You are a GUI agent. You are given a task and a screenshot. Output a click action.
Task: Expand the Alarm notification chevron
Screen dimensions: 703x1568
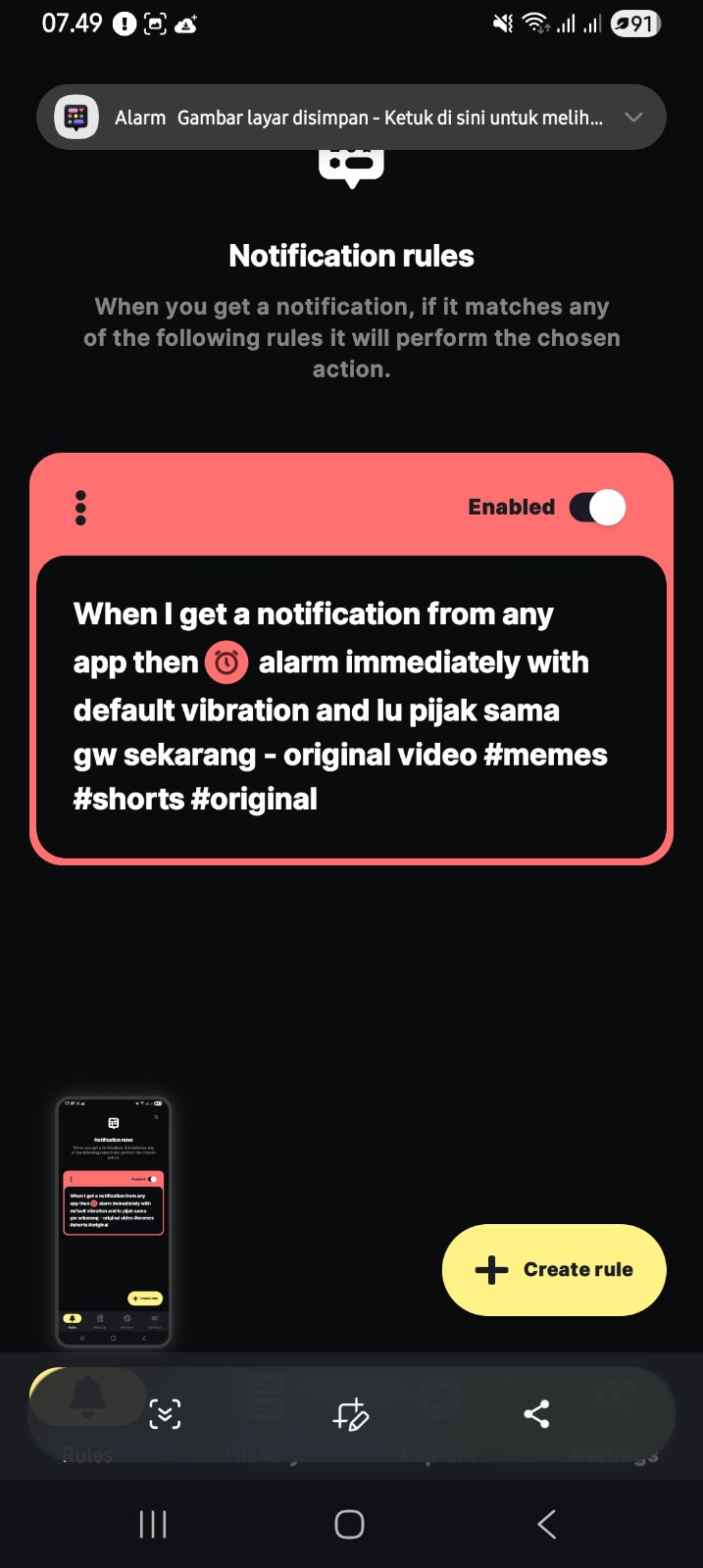coord(633,118)
